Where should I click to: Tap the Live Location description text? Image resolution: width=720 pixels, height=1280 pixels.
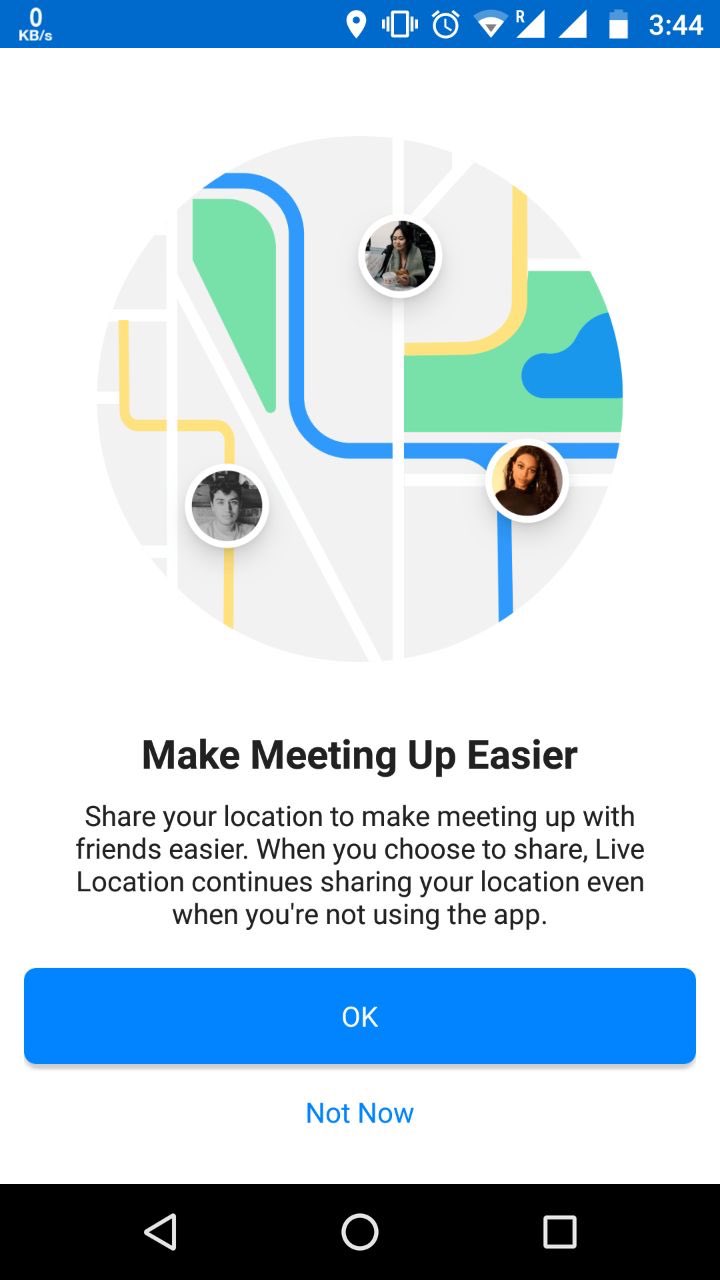[x=360, y=865]
